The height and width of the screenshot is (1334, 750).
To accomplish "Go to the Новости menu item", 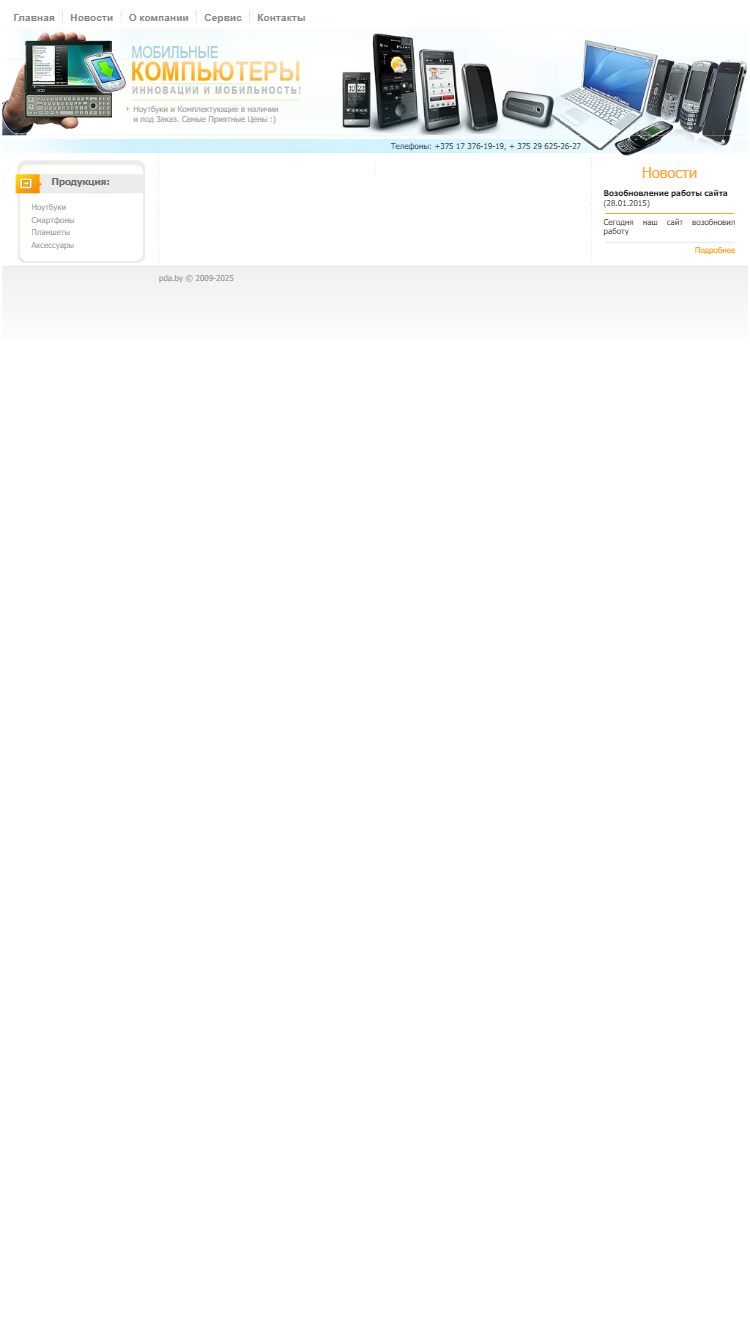I will pos(91,18).
